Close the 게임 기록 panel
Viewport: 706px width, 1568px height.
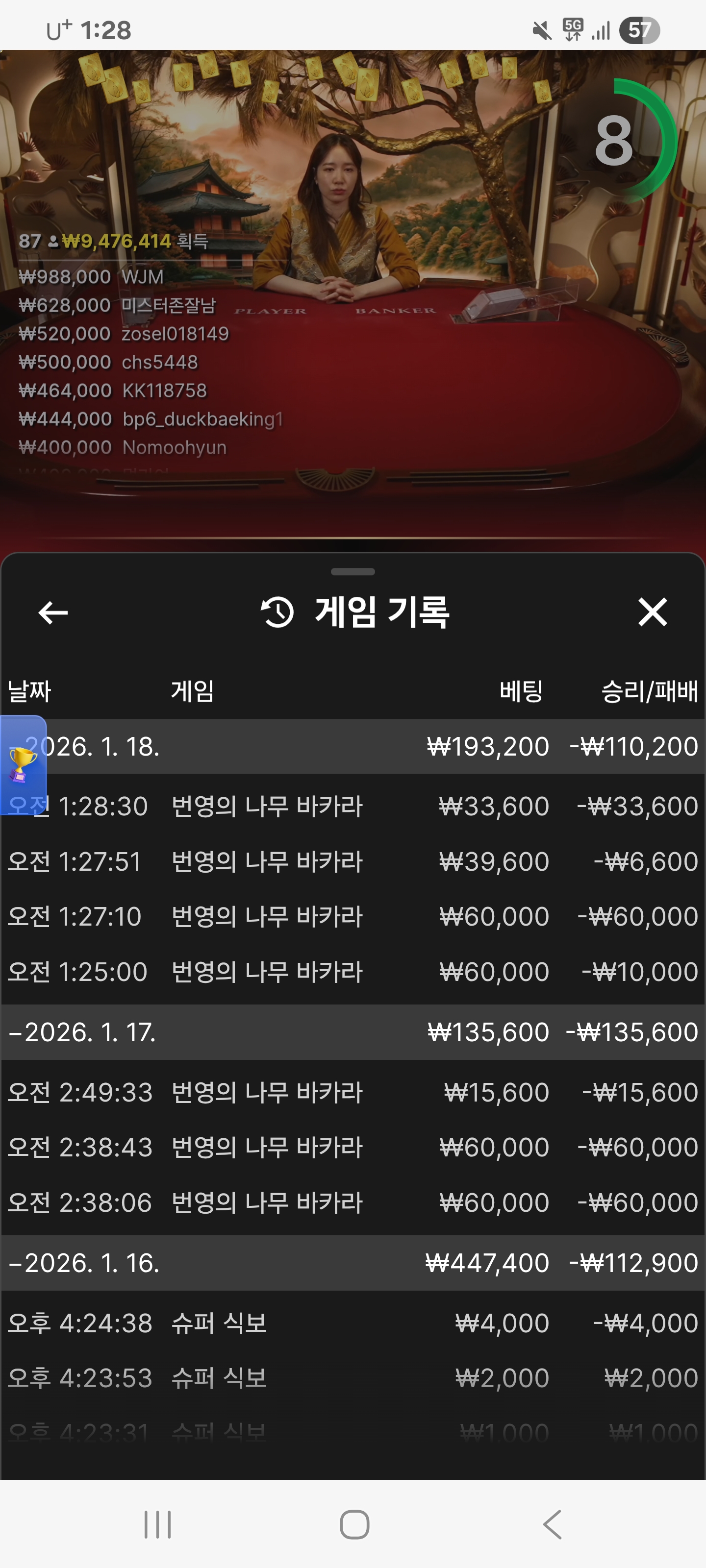click(x=652, y=612)
